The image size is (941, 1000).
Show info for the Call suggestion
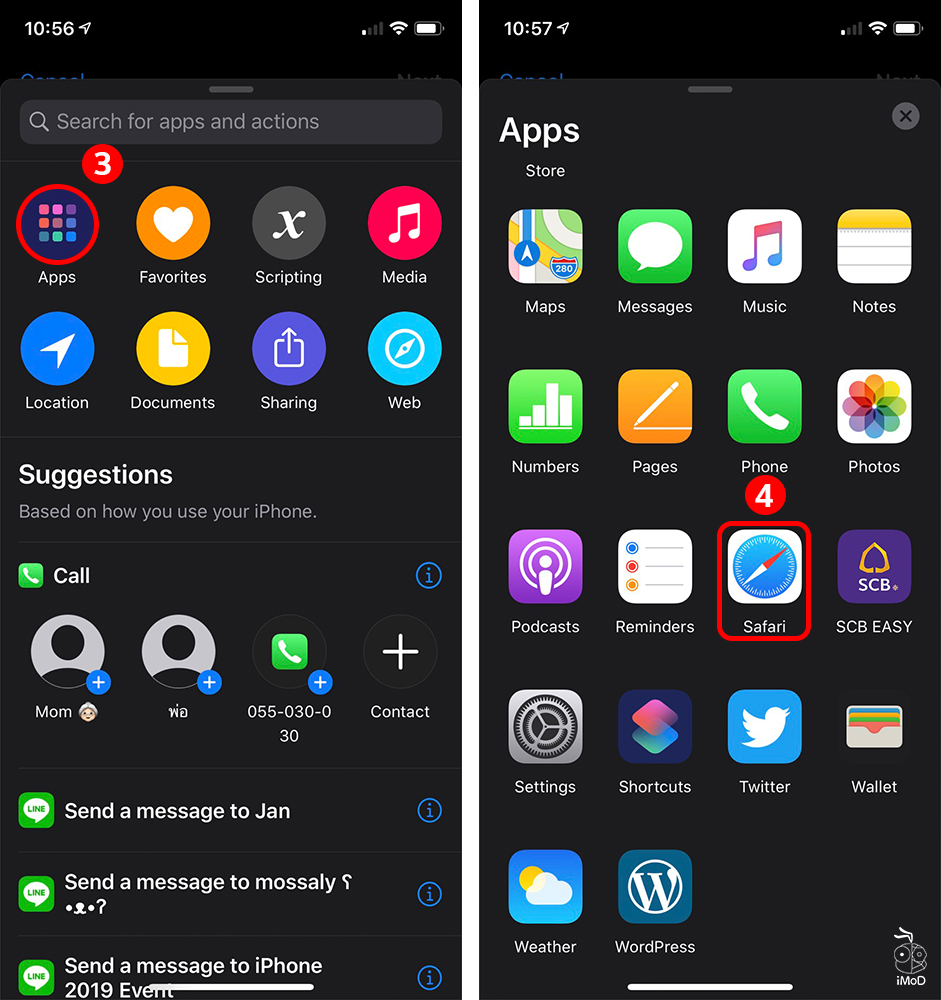[428, 576]
